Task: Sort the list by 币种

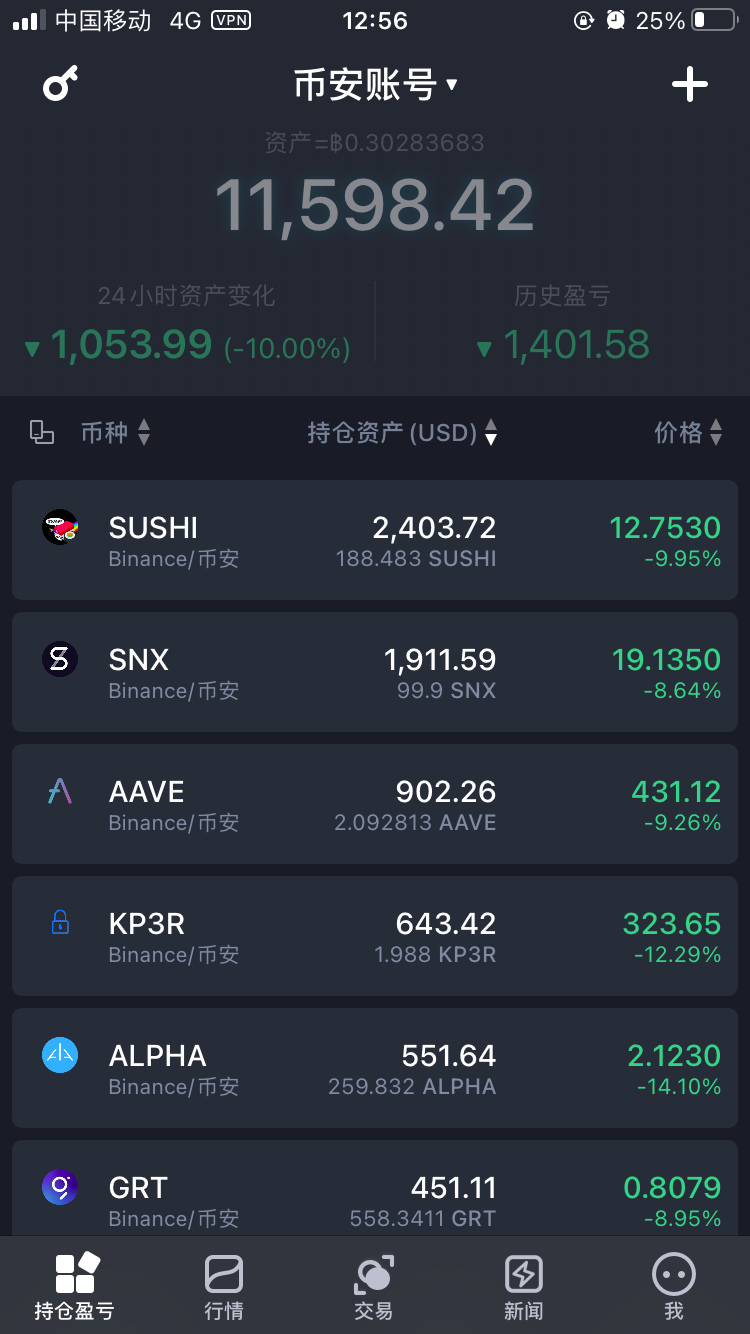Action: coord(116,432)
